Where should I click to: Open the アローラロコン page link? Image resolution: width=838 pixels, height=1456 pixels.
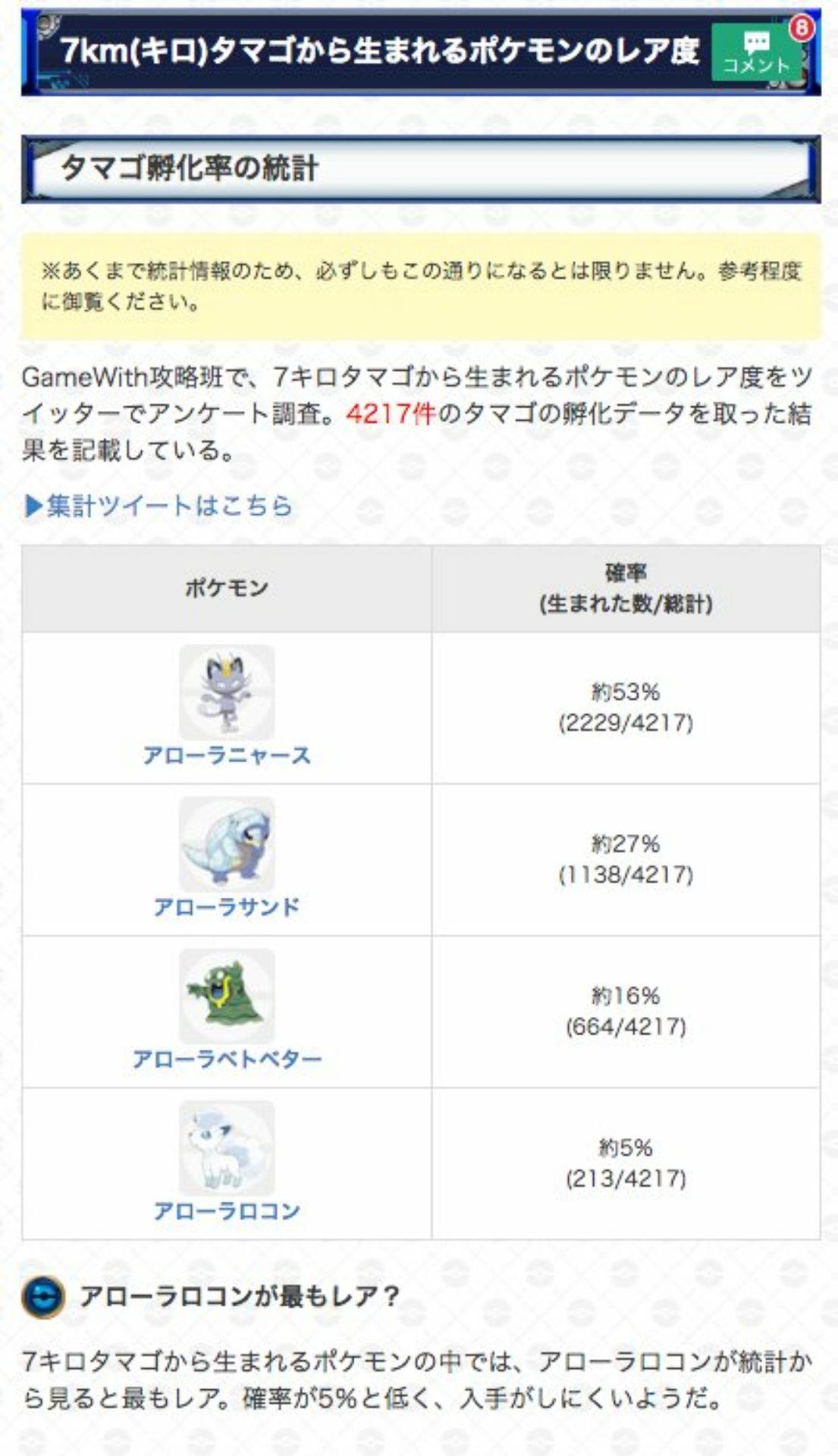pyautogui.click(x=227, y=1210)
